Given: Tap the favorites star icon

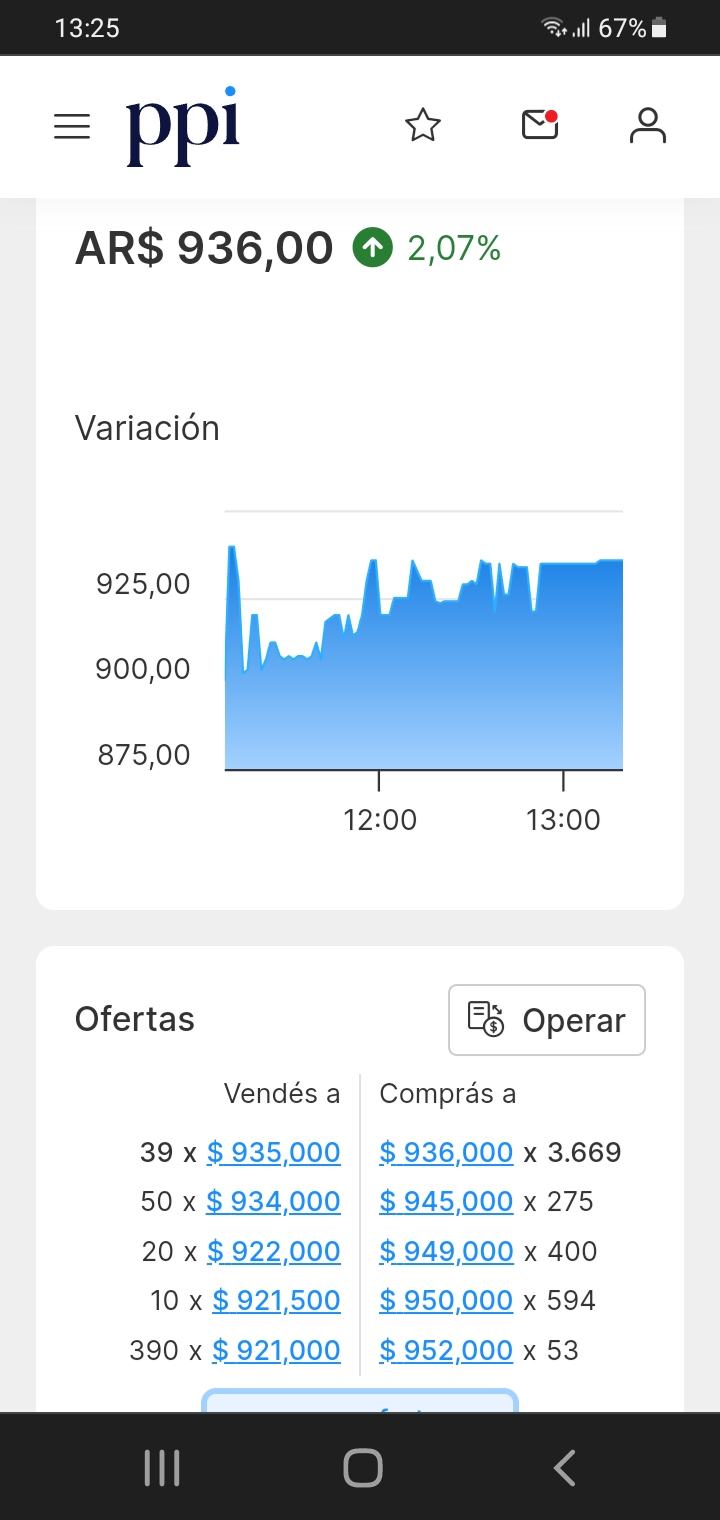Looking at the screenshot, I should point(423,126).
